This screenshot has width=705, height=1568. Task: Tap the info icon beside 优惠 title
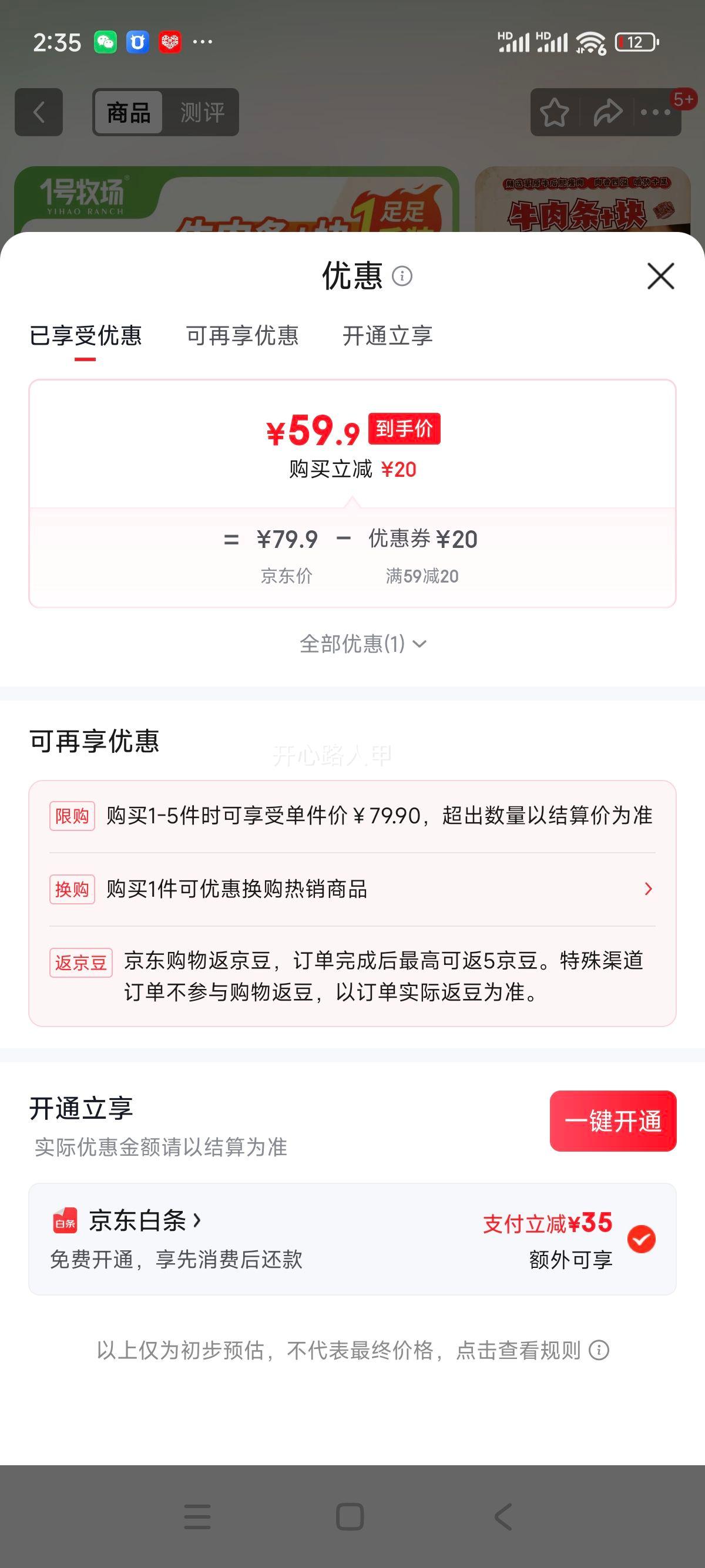[x=403, y=275]
